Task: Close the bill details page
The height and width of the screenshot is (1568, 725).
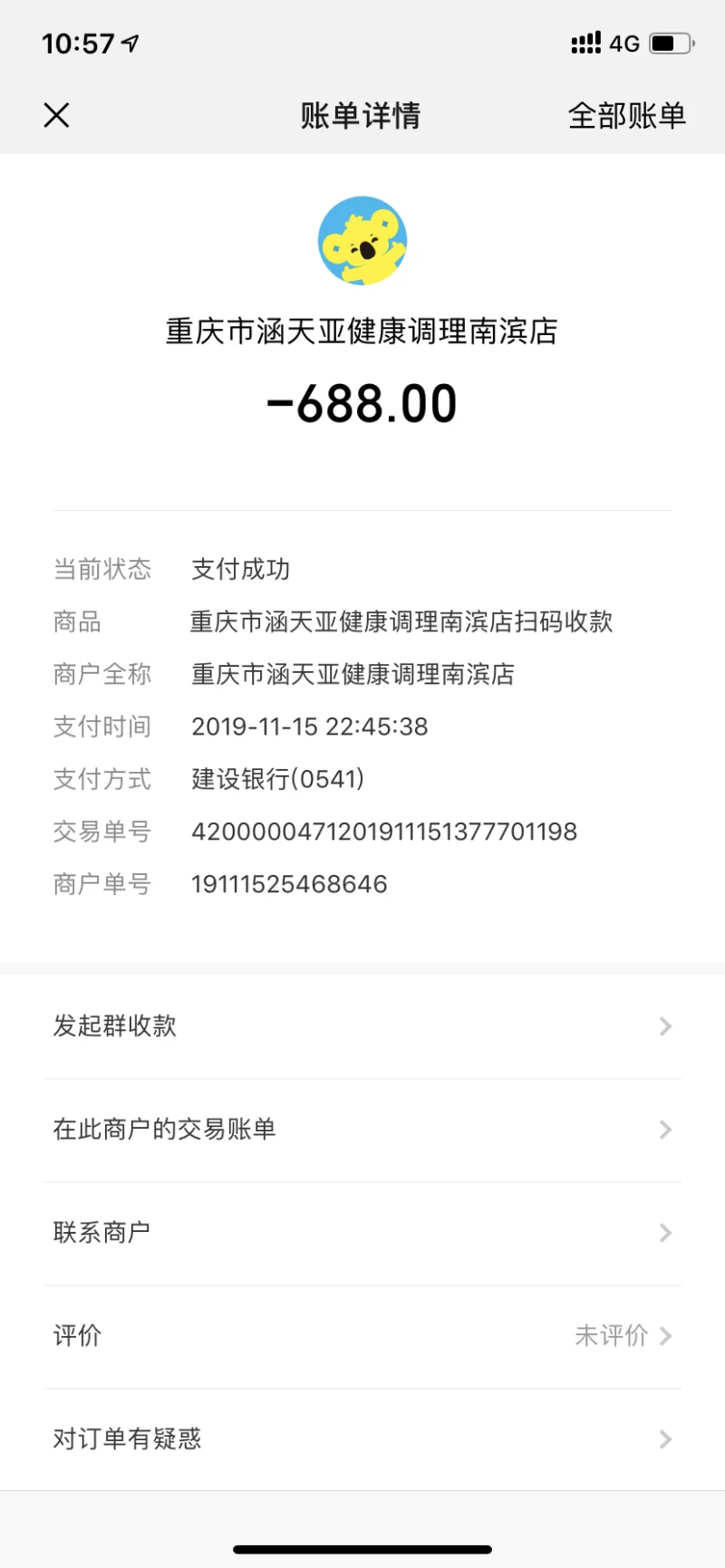Action: [56, 115]
